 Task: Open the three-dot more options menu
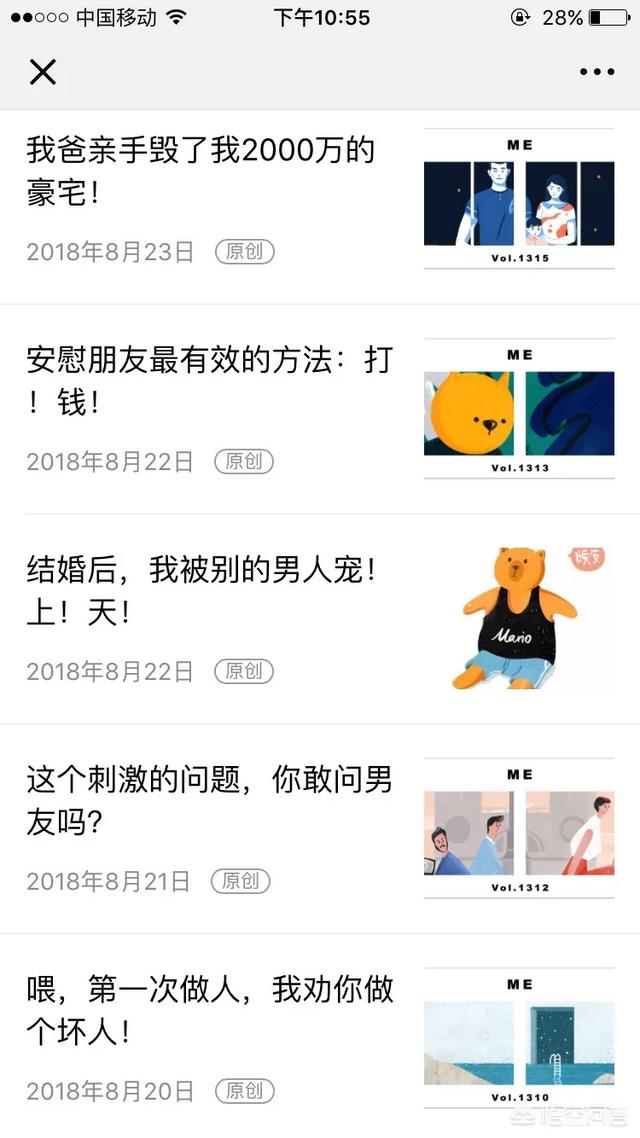pyautogui.click(x=597, y=72)
